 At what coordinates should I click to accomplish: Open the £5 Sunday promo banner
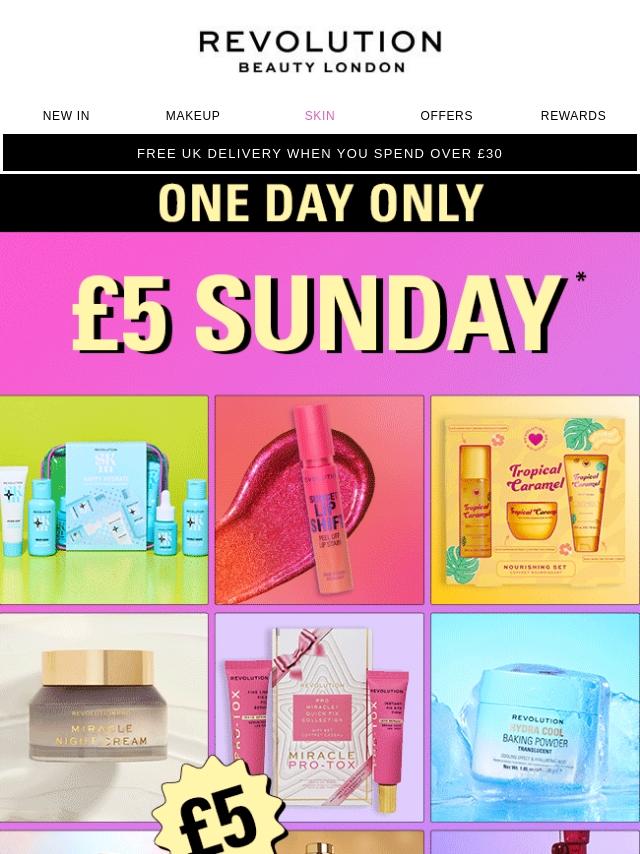coord(320,312)
